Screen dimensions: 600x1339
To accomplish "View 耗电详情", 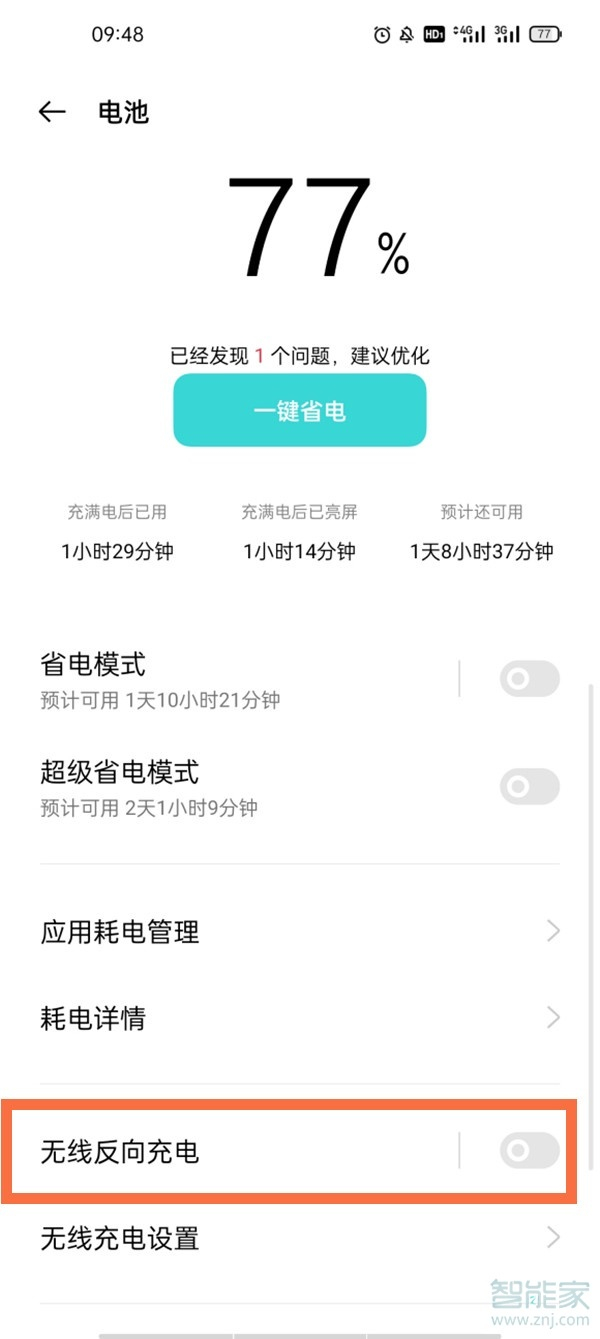I will click(x=300, y=1018).
